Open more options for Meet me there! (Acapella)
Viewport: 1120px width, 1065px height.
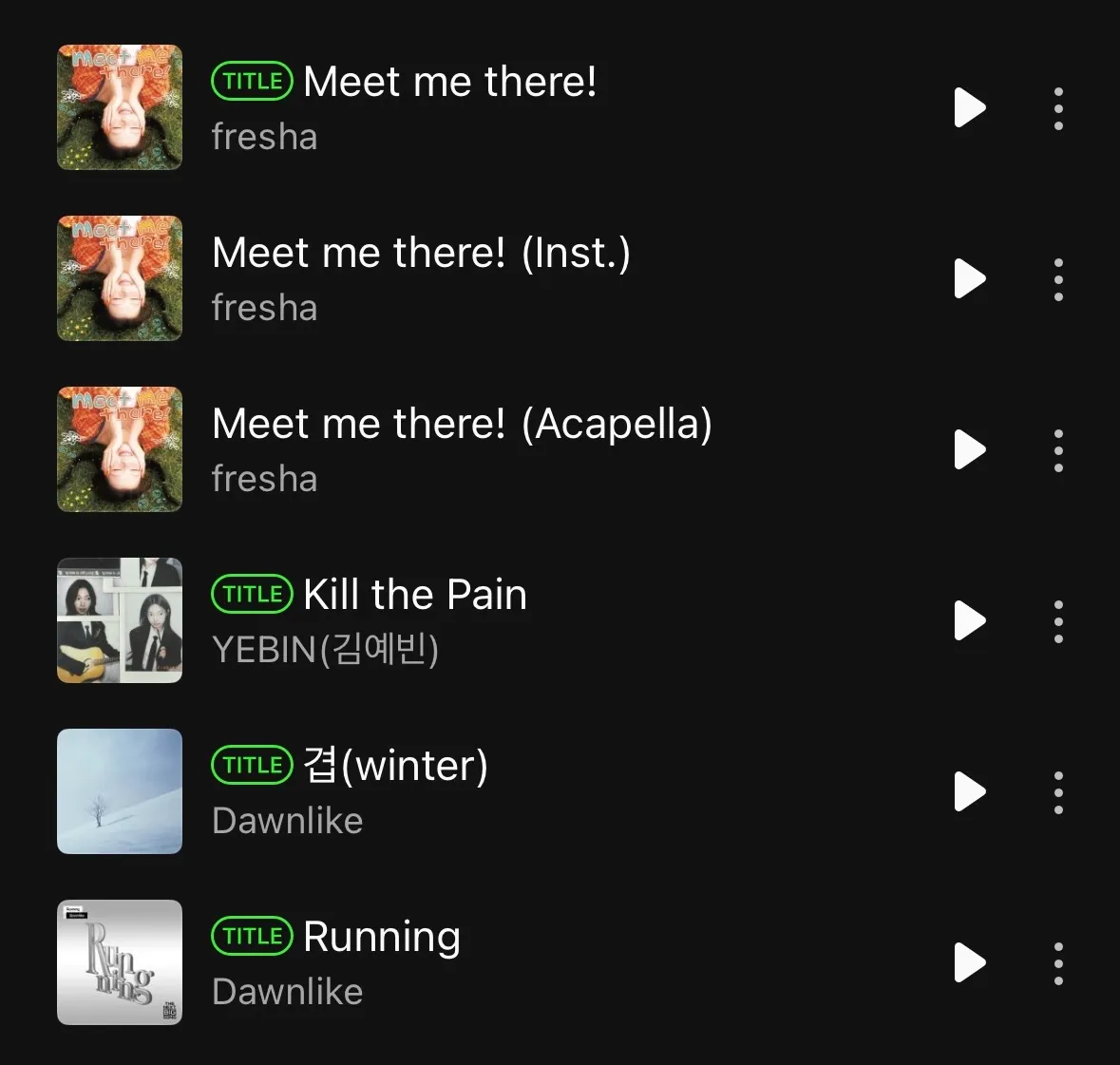pos(1058,450)
